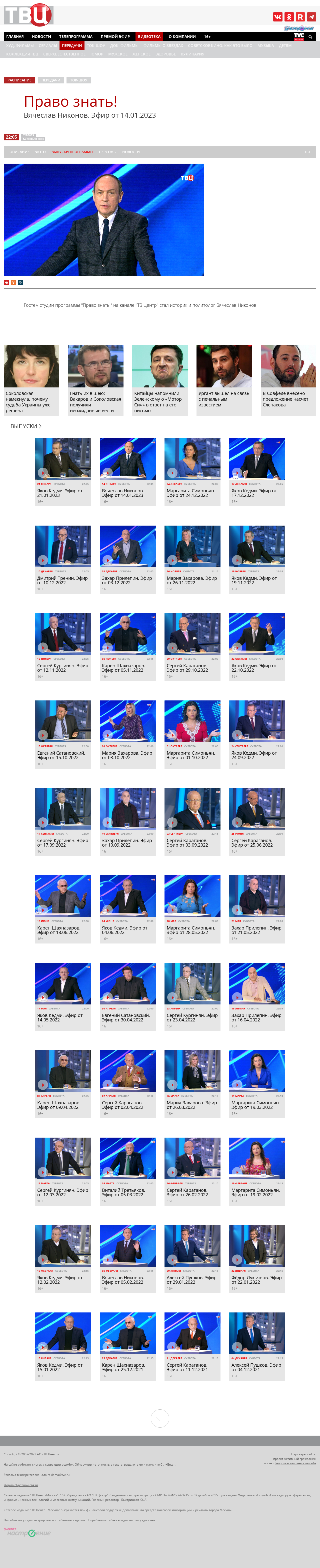Load more episodes with the down arrow
320x1568 pixels.
click(x=160, y=1418)
